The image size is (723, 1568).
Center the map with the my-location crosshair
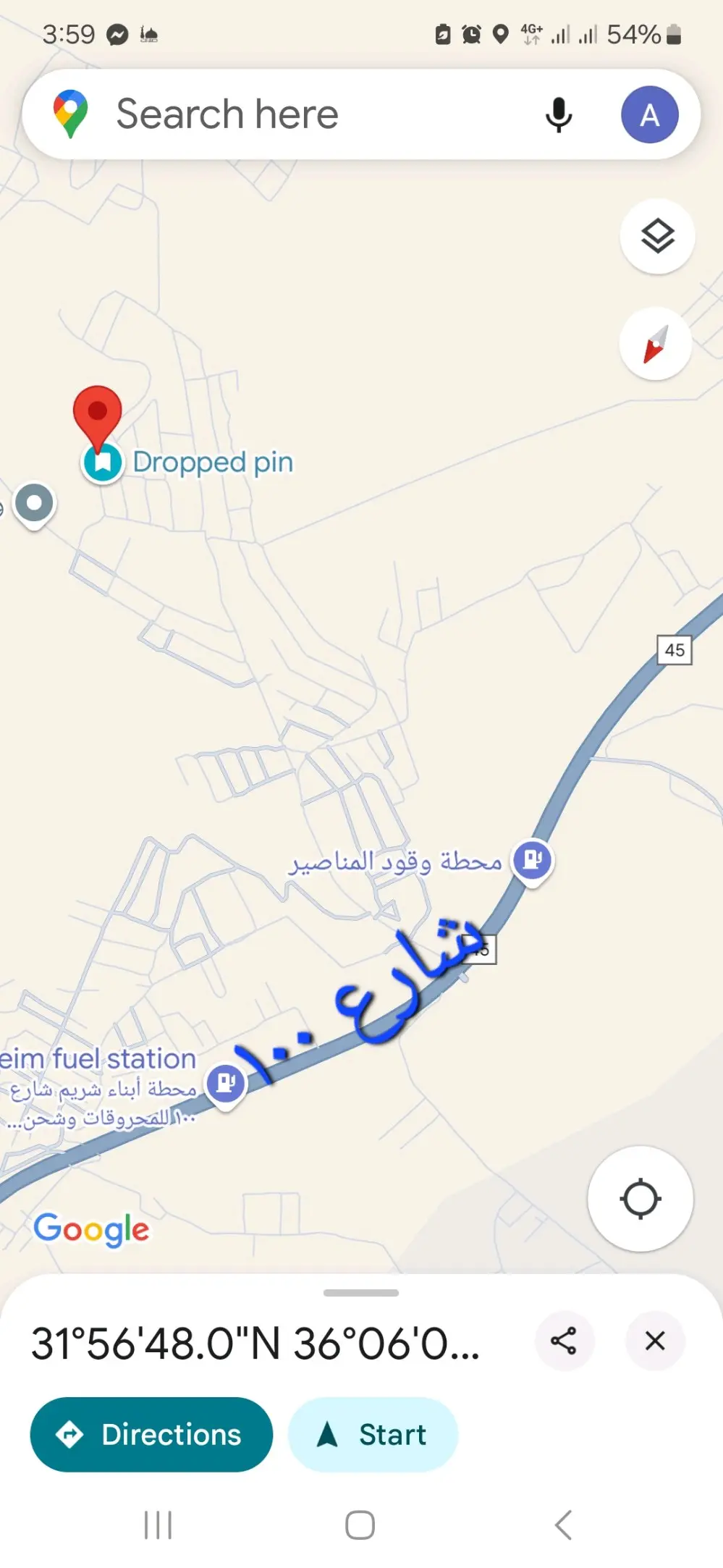(x=640, y=1200)
